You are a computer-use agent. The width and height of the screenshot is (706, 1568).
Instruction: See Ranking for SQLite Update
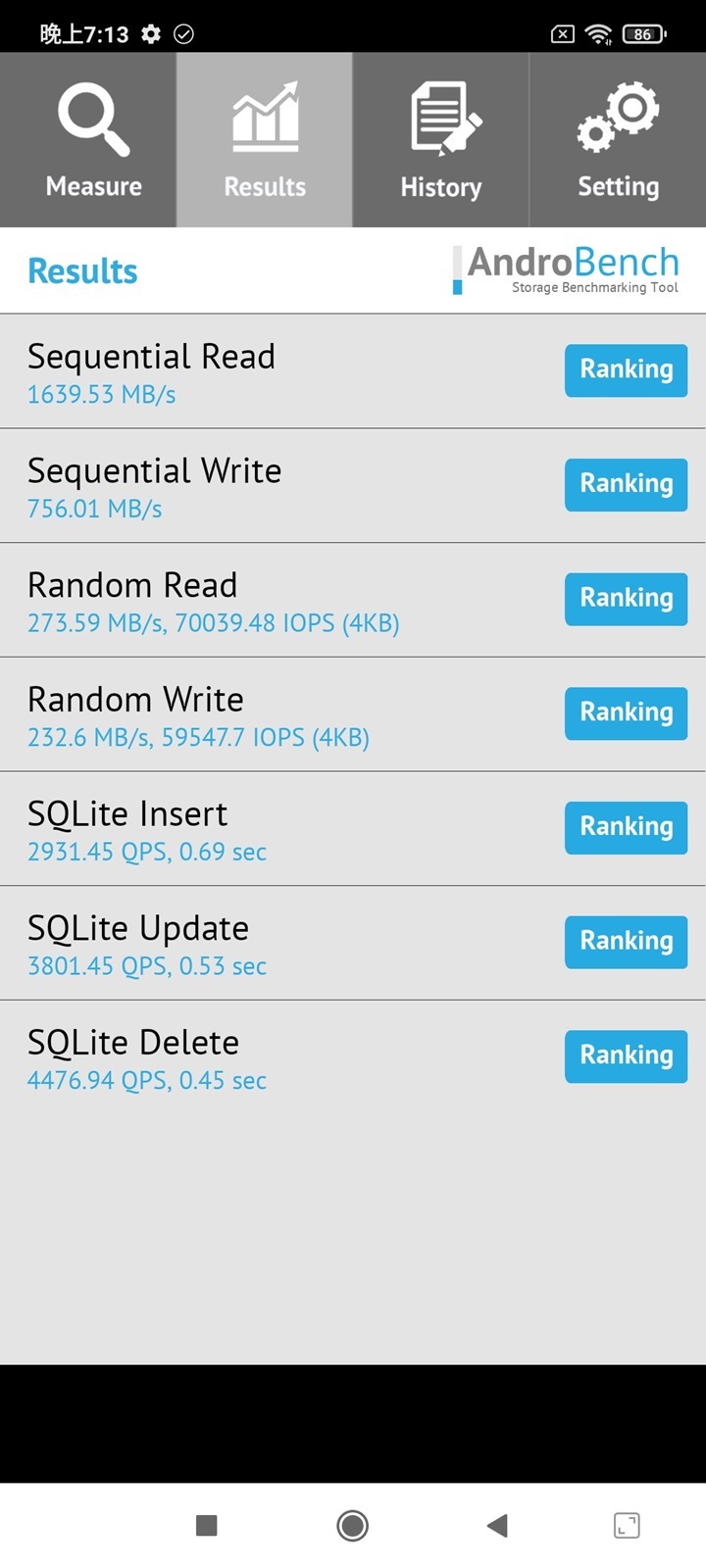click(x=626, y=942)
